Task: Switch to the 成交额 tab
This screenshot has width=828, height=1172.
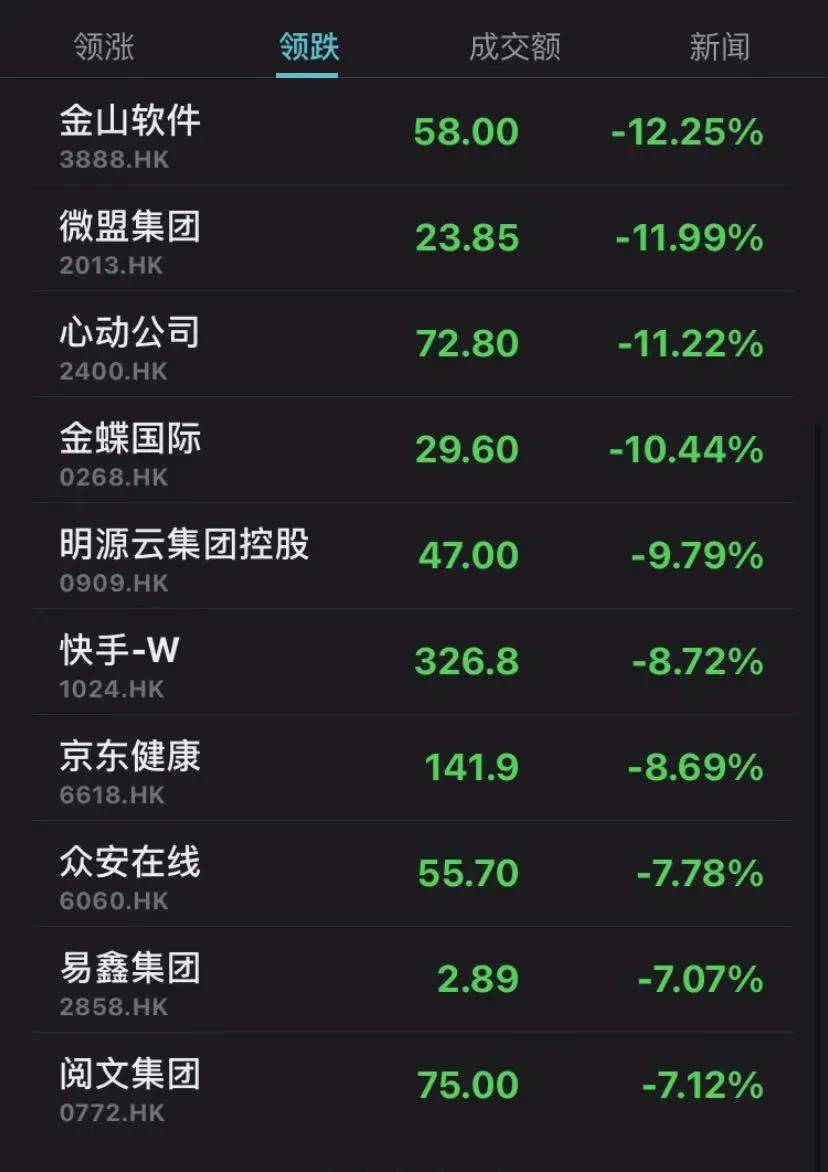Action: pos(514,46)
